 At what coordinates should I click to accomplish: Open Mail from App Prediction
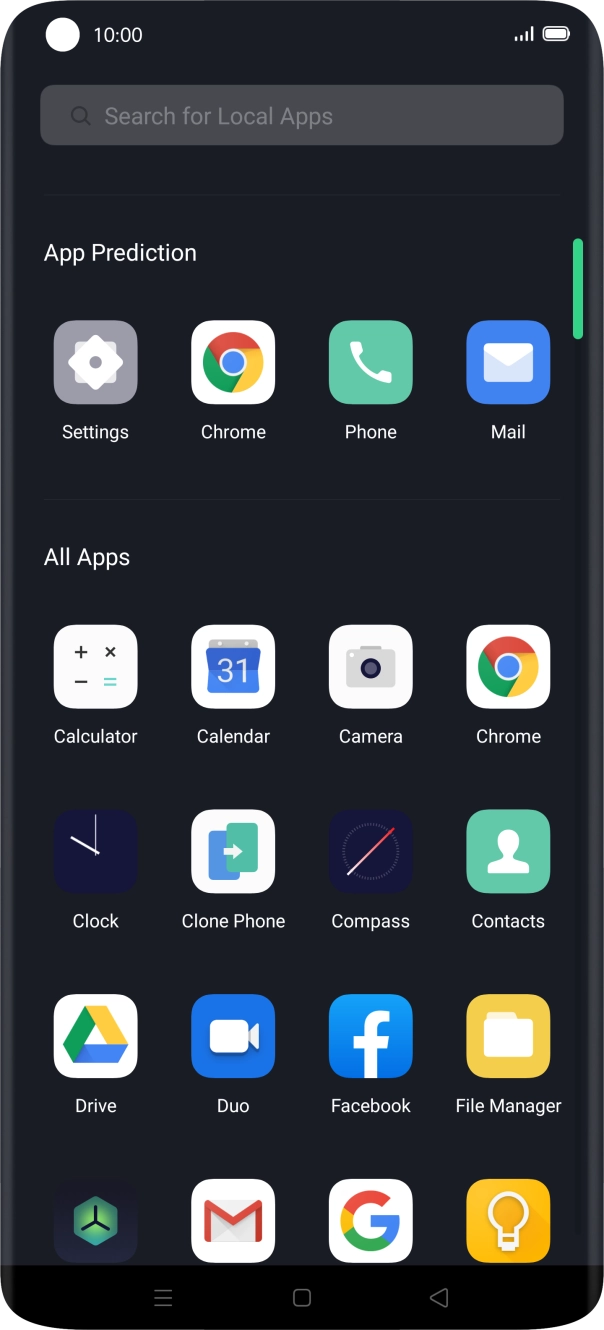[x=508, y=363]
